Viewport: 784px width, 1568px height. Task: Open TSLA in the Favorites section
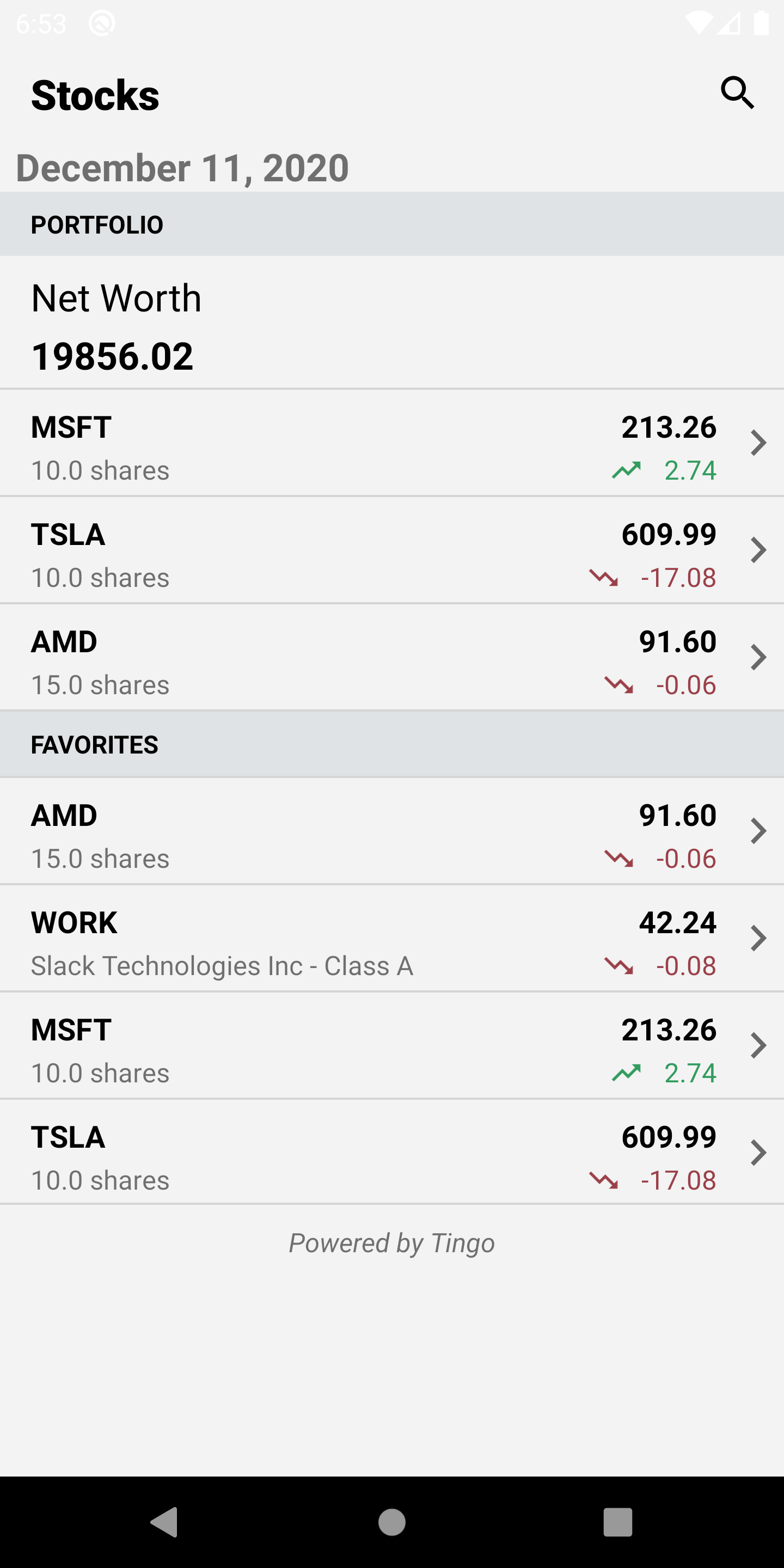tap(392, 1152)
